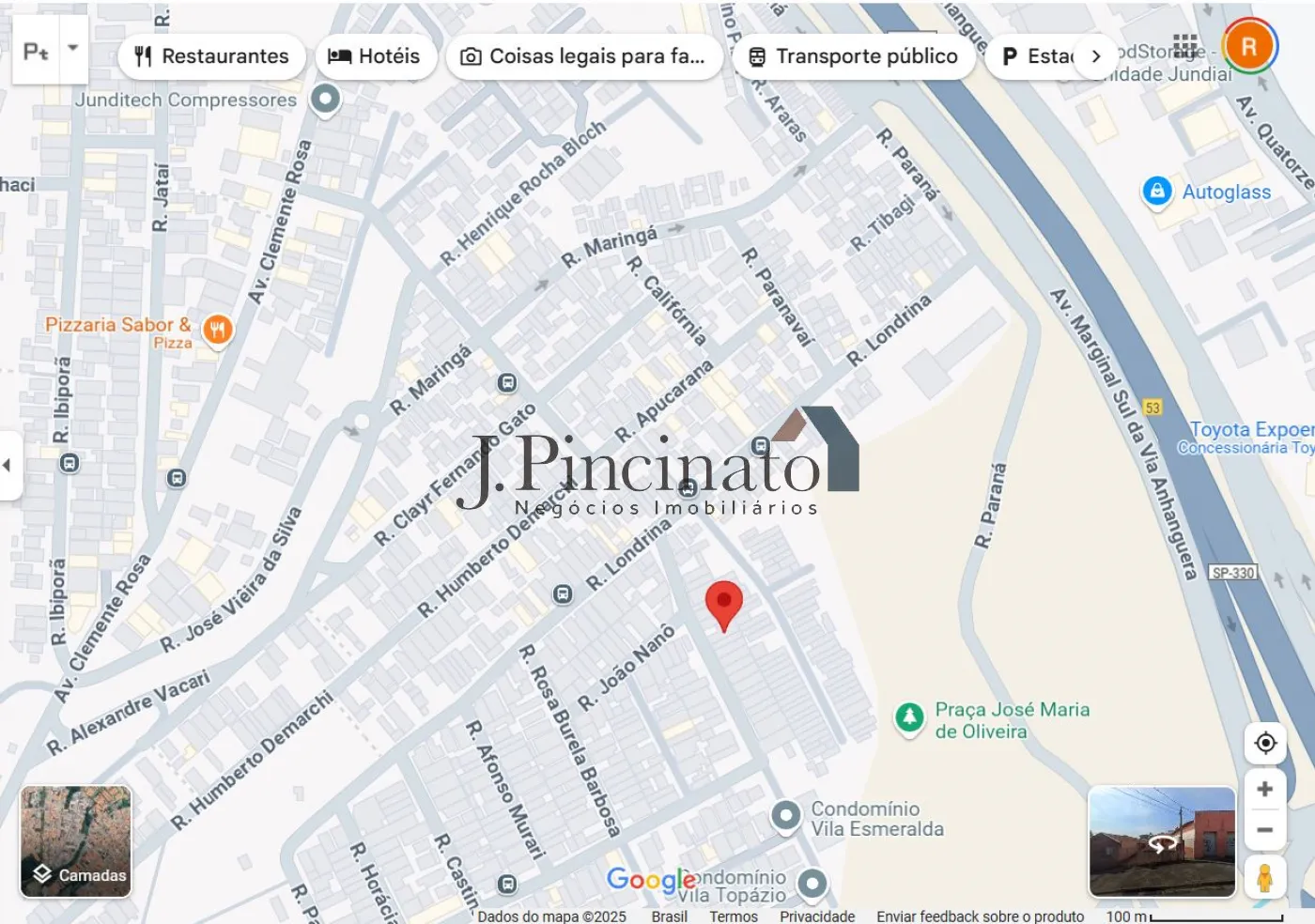Open the Termos link

click(x=734, y=916)
